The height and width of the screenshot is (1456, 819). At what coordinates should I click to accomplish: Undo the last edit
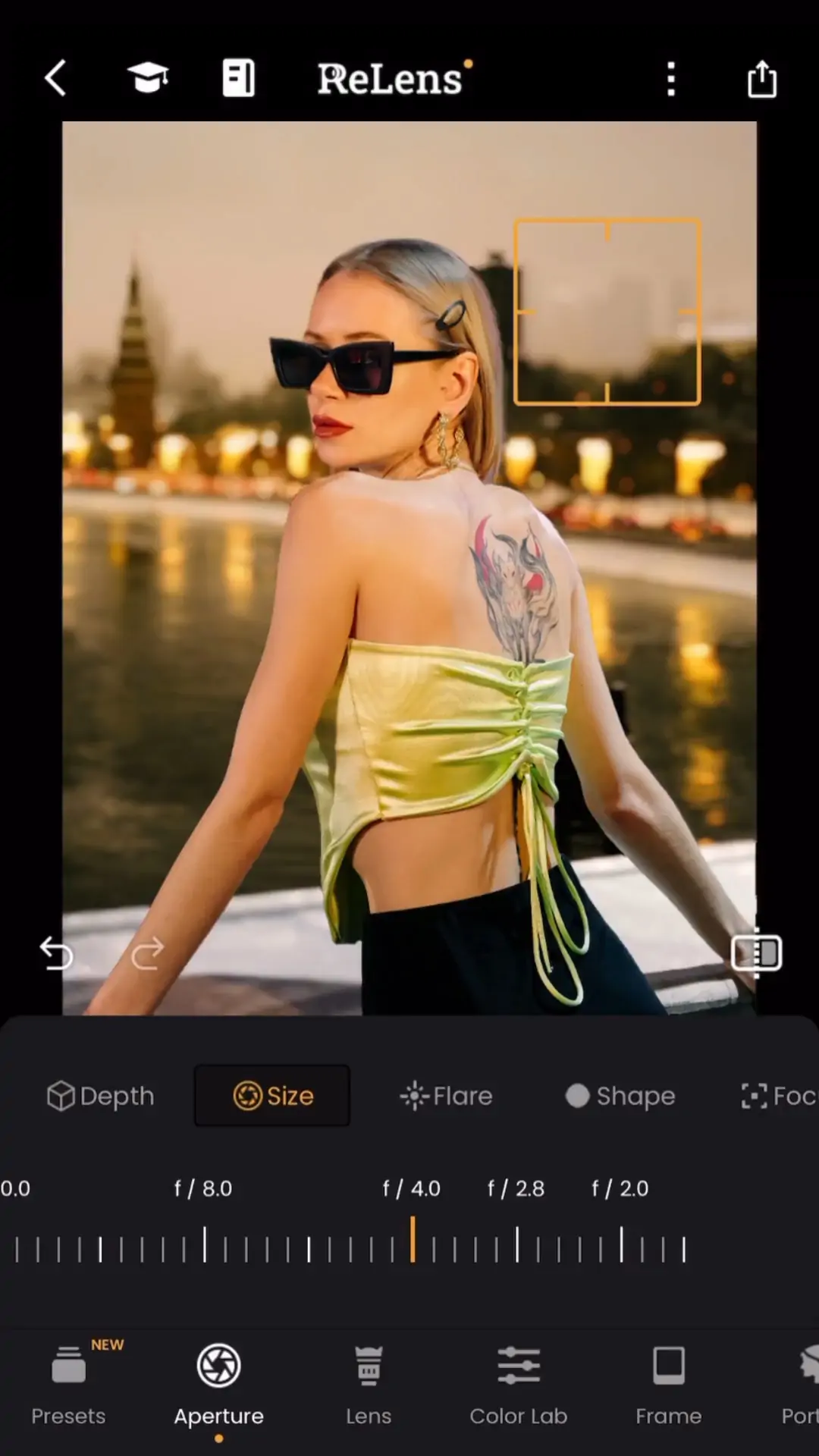(x=57, y=953)
